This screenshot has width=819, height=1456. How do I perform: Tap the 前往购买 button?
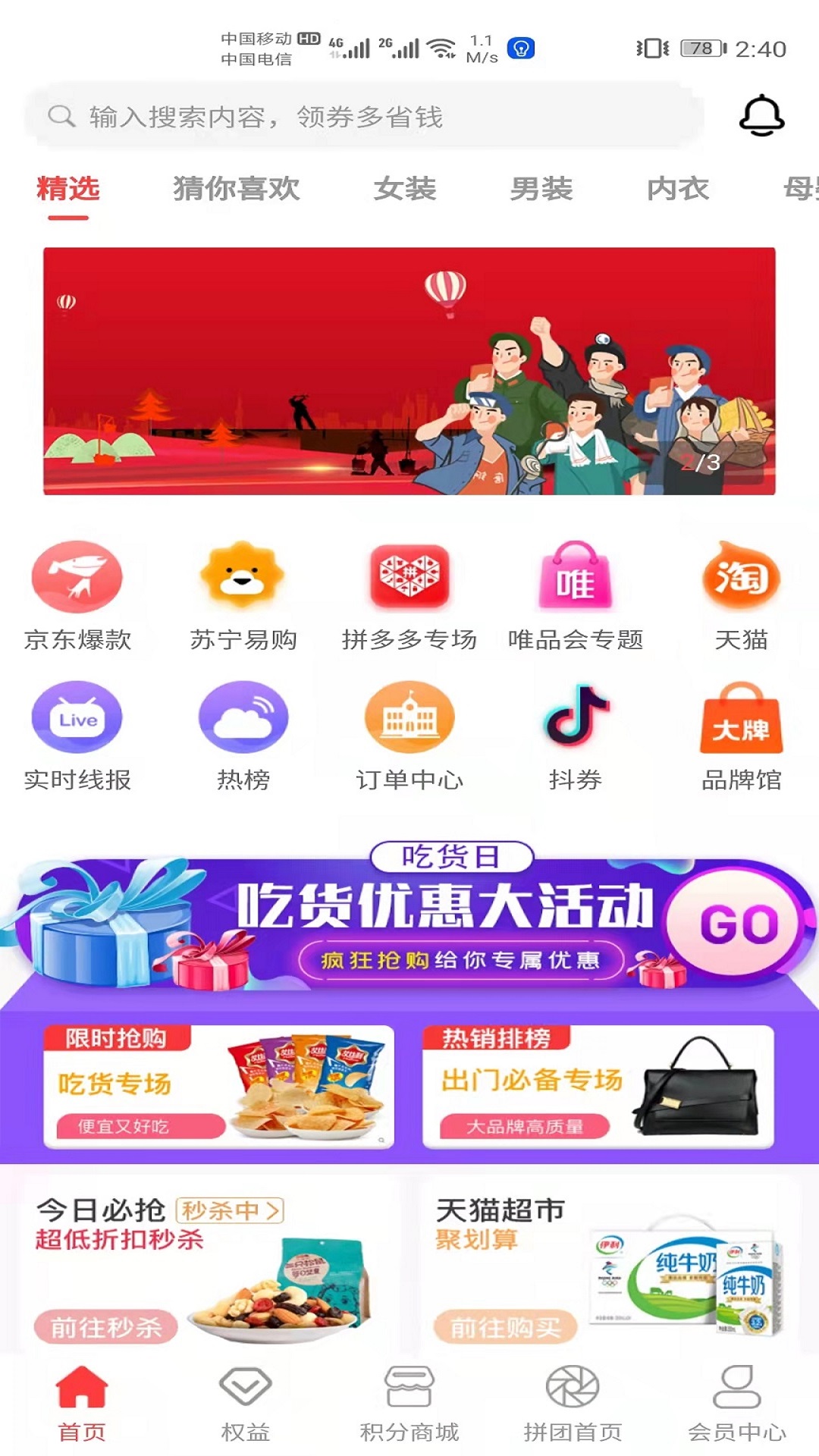[505, 1327]
